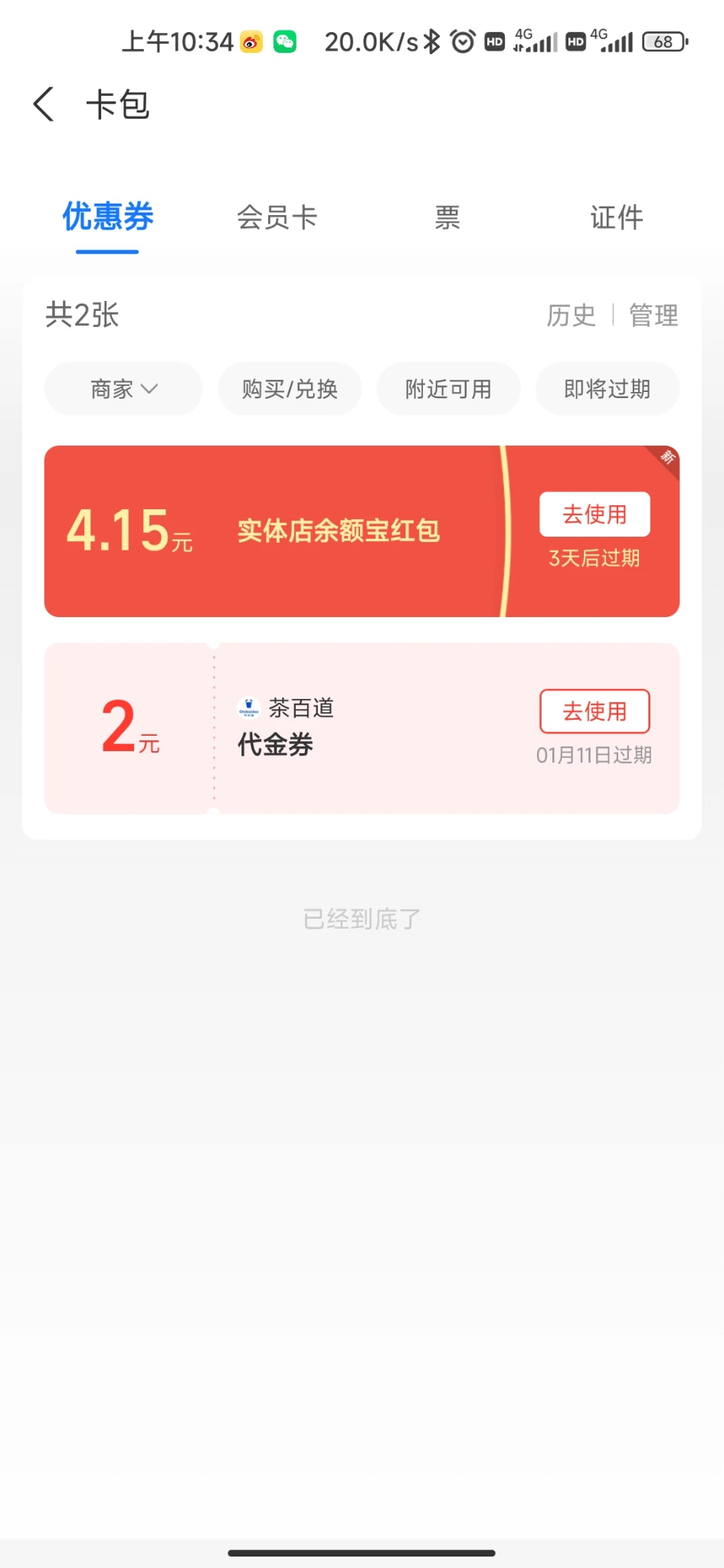Switch to the 会员卡 tab
The width and height of the screenshot is (724, 1568).
[277, 217]
